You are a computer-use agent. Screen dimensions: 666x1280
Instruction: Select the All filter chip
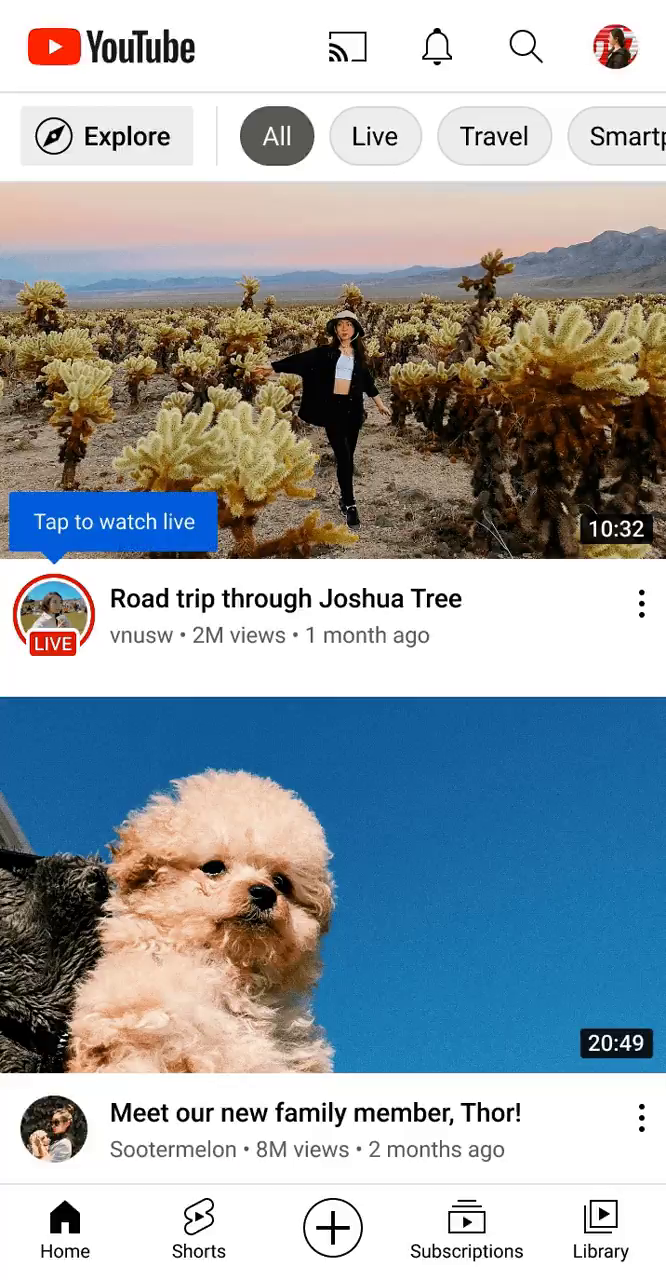pos(277,136)
